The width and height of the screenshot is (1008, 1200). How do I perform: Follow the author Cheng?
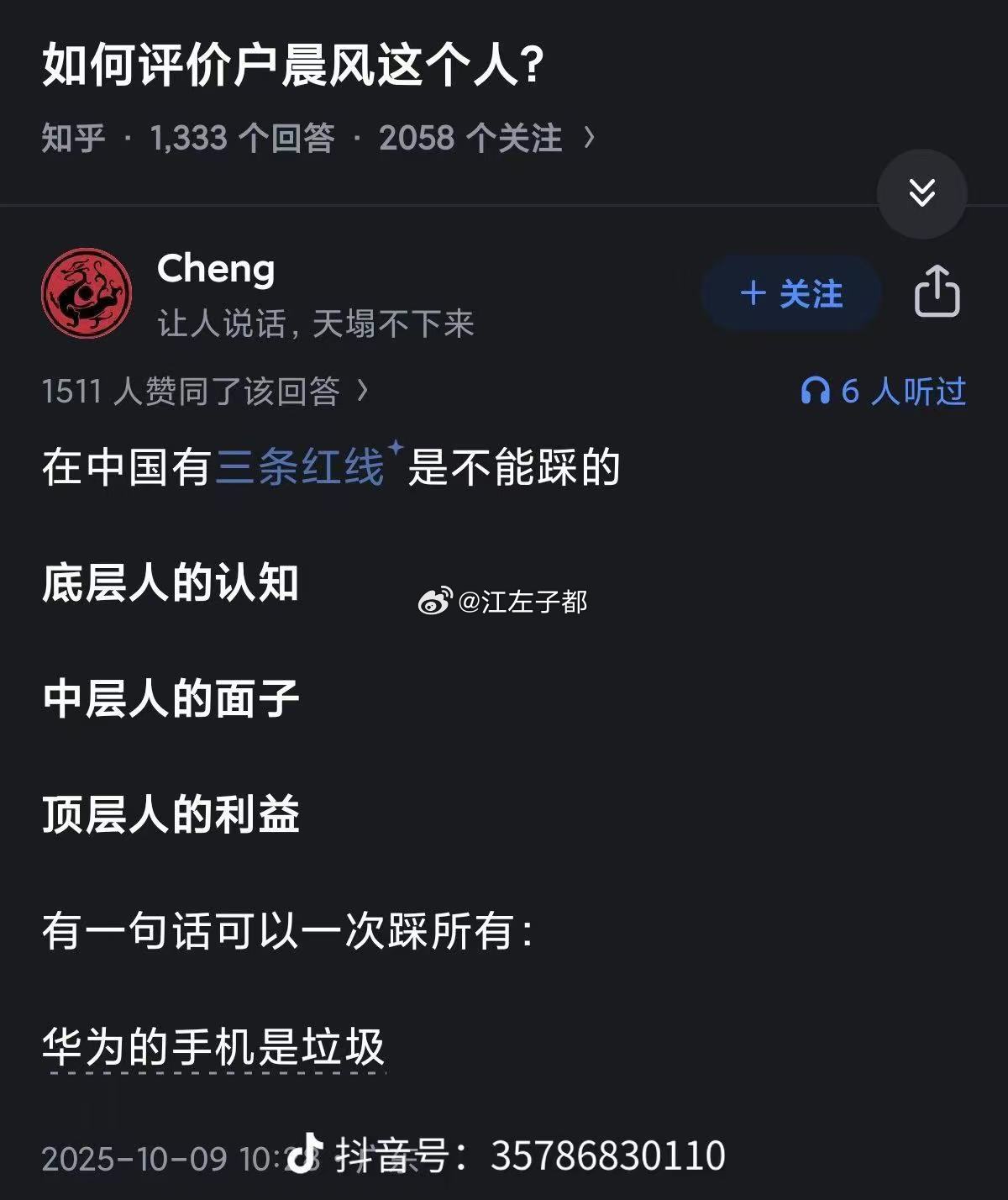click(x=790, y=294)
